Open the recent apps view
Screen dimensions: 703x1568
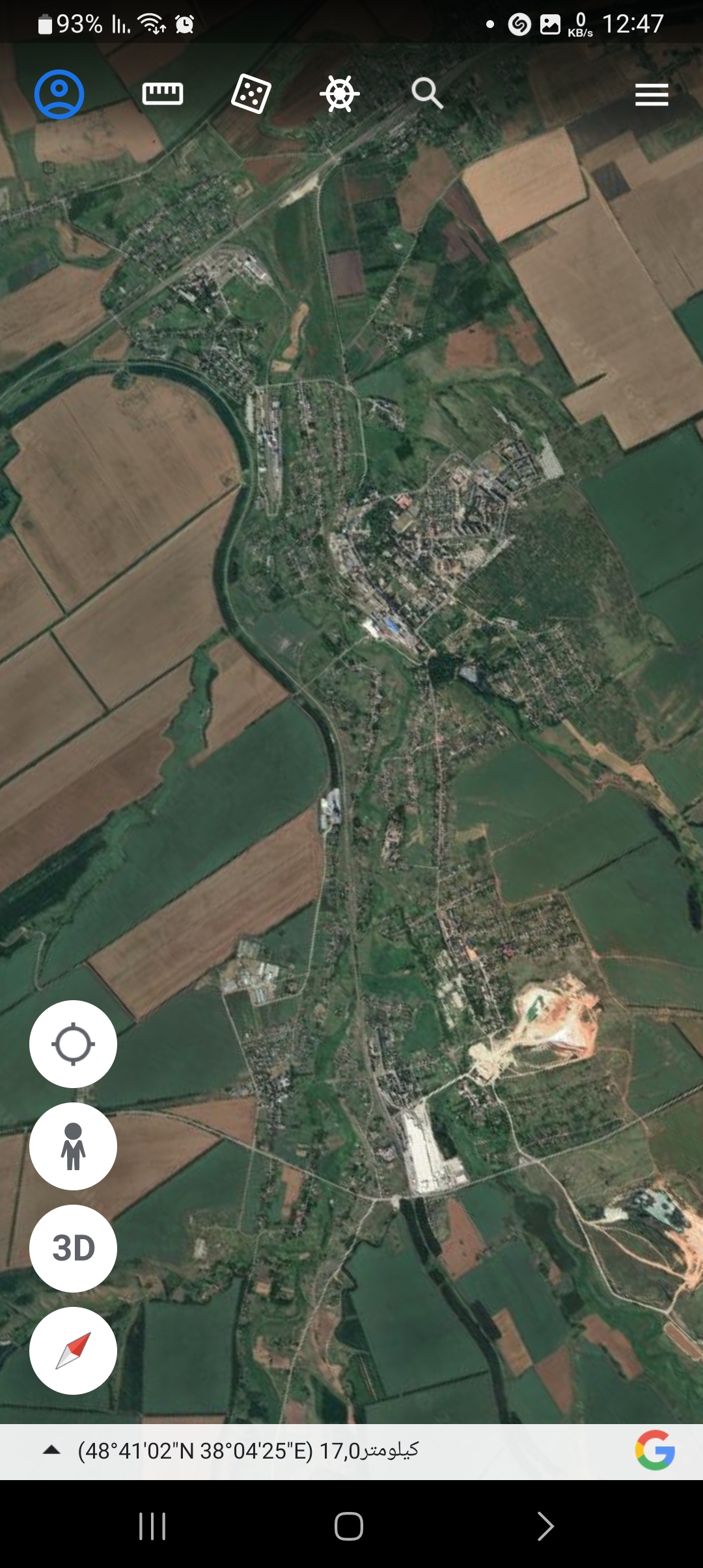152,1526
